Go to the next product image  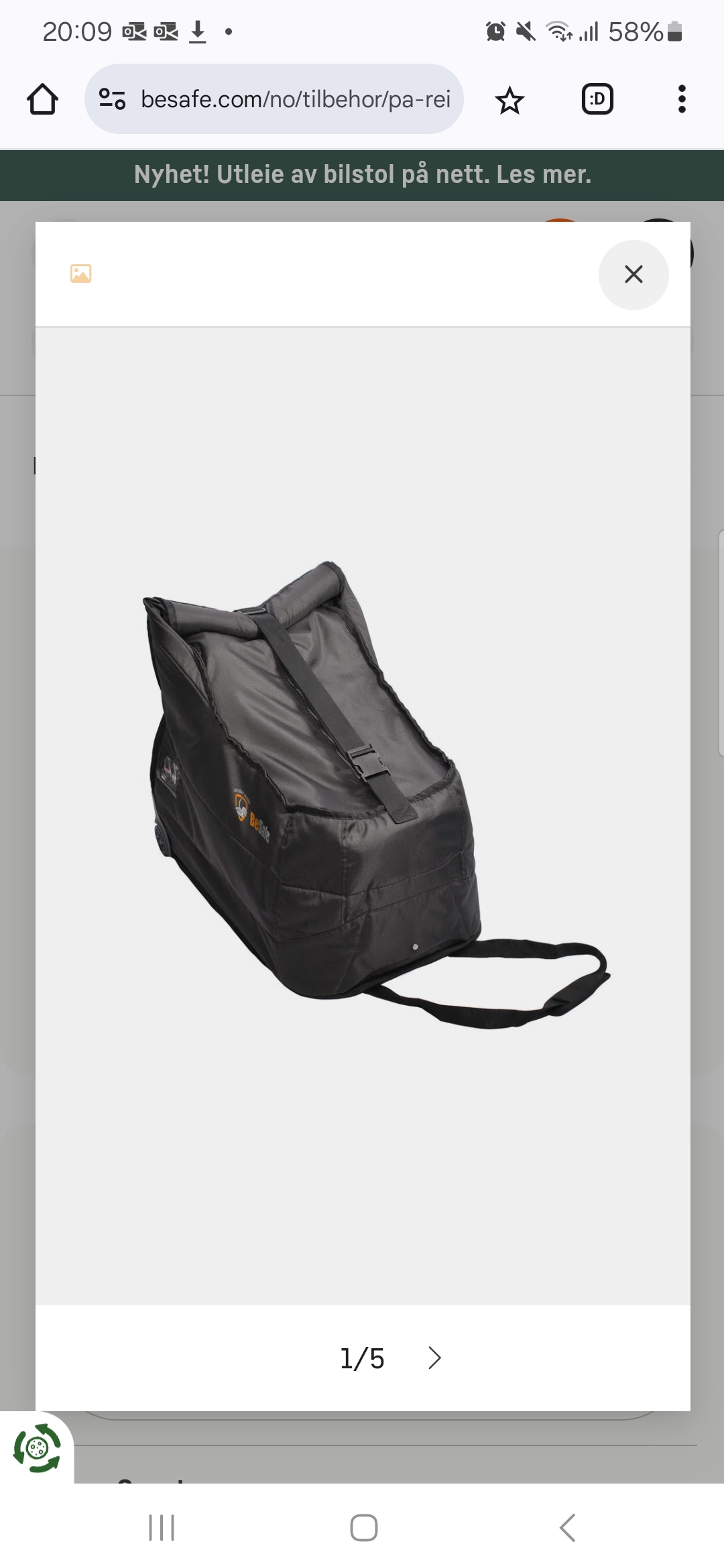tap(435, 1358)
